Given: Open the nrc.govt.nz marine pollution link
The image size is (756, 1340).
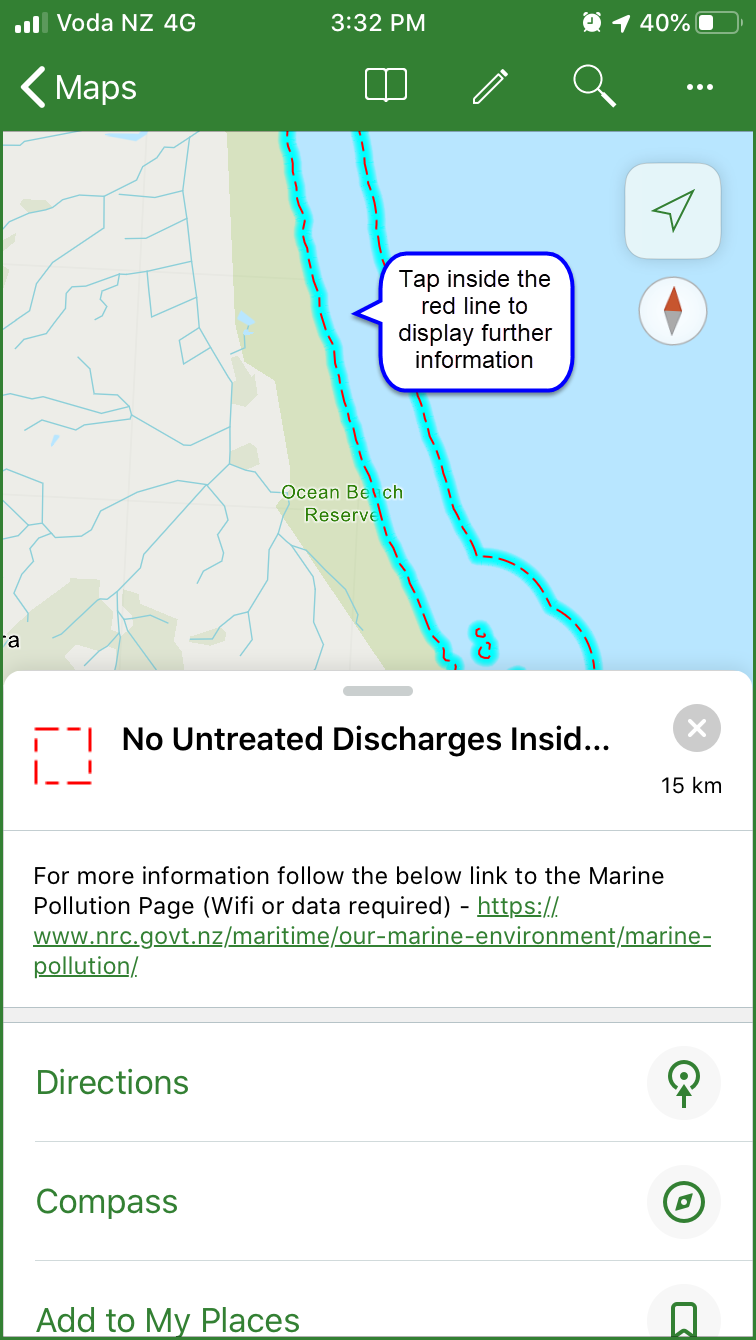Looking at the screenshot, I should 372,937.
